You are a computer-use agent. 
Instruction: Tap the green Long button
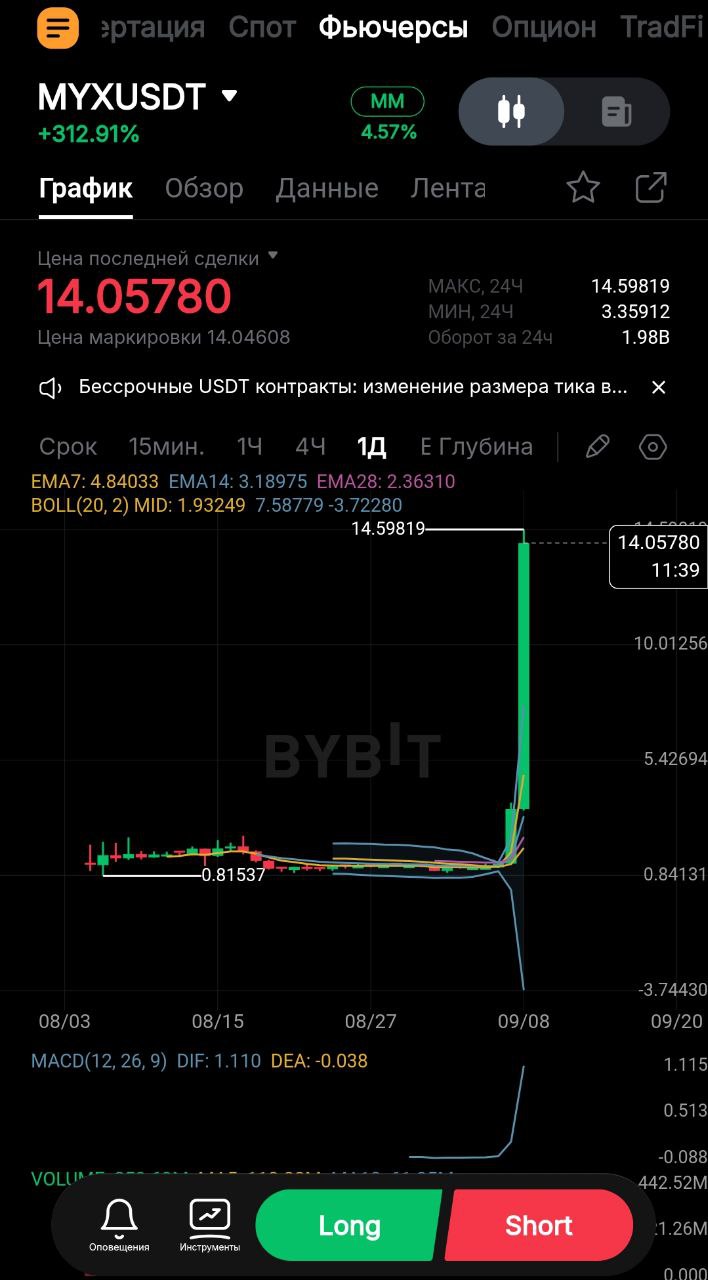(347, 1226)
